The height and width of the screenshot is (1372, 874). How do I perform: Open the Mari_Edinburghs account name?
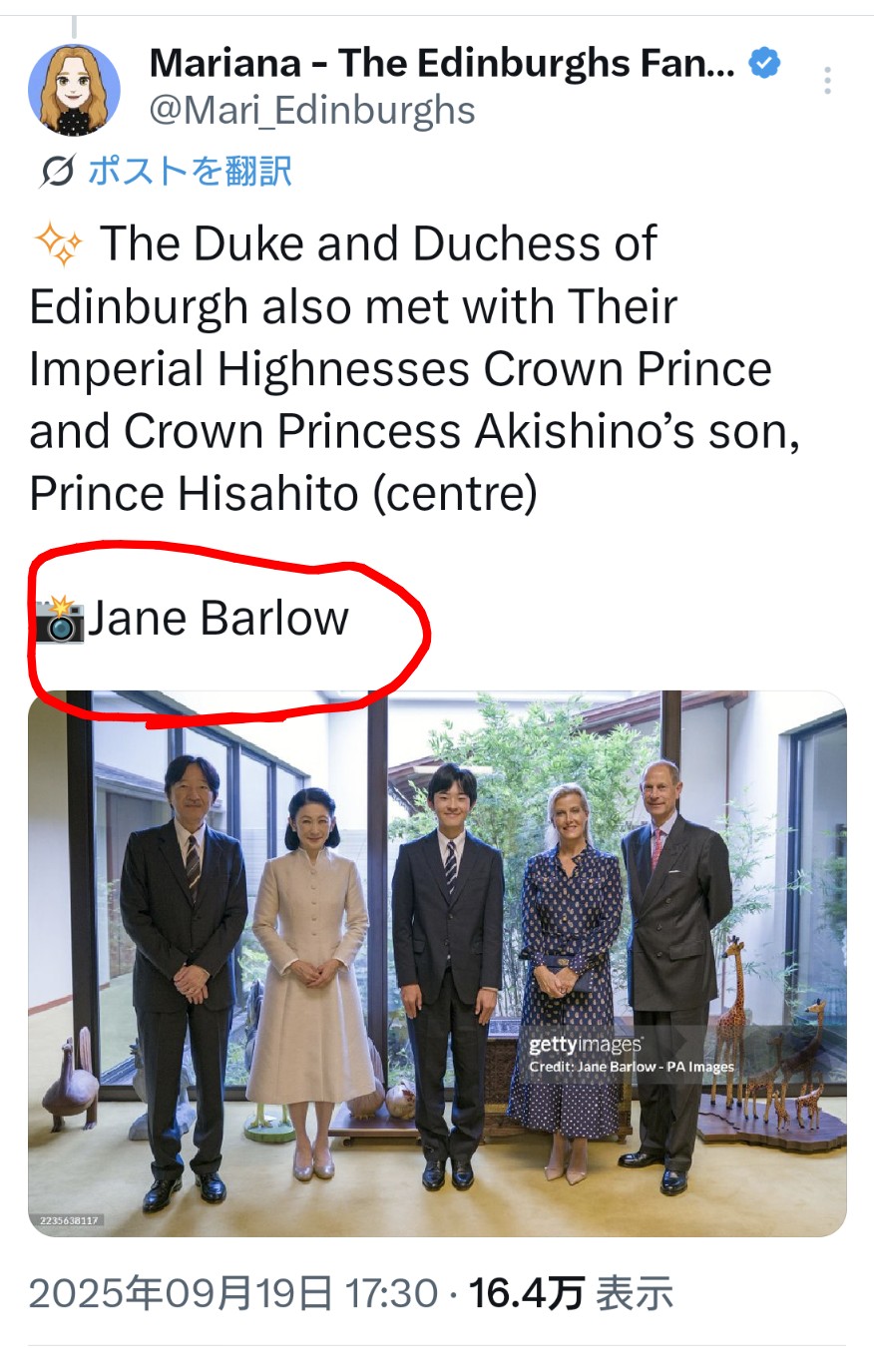pos(442,64)
